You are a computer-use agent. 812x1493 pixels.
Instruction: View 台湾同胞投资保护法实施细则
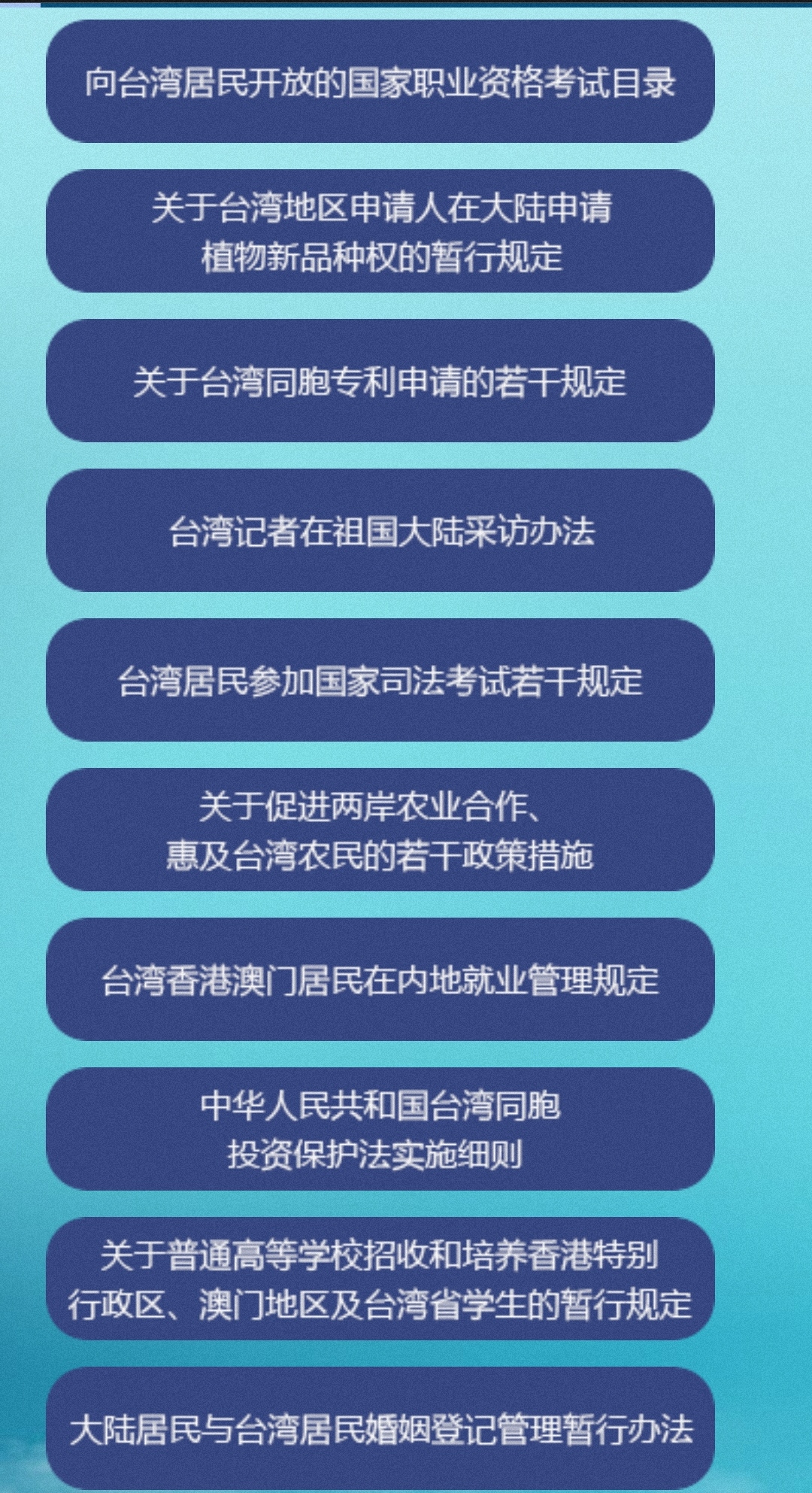[380, 1129]
